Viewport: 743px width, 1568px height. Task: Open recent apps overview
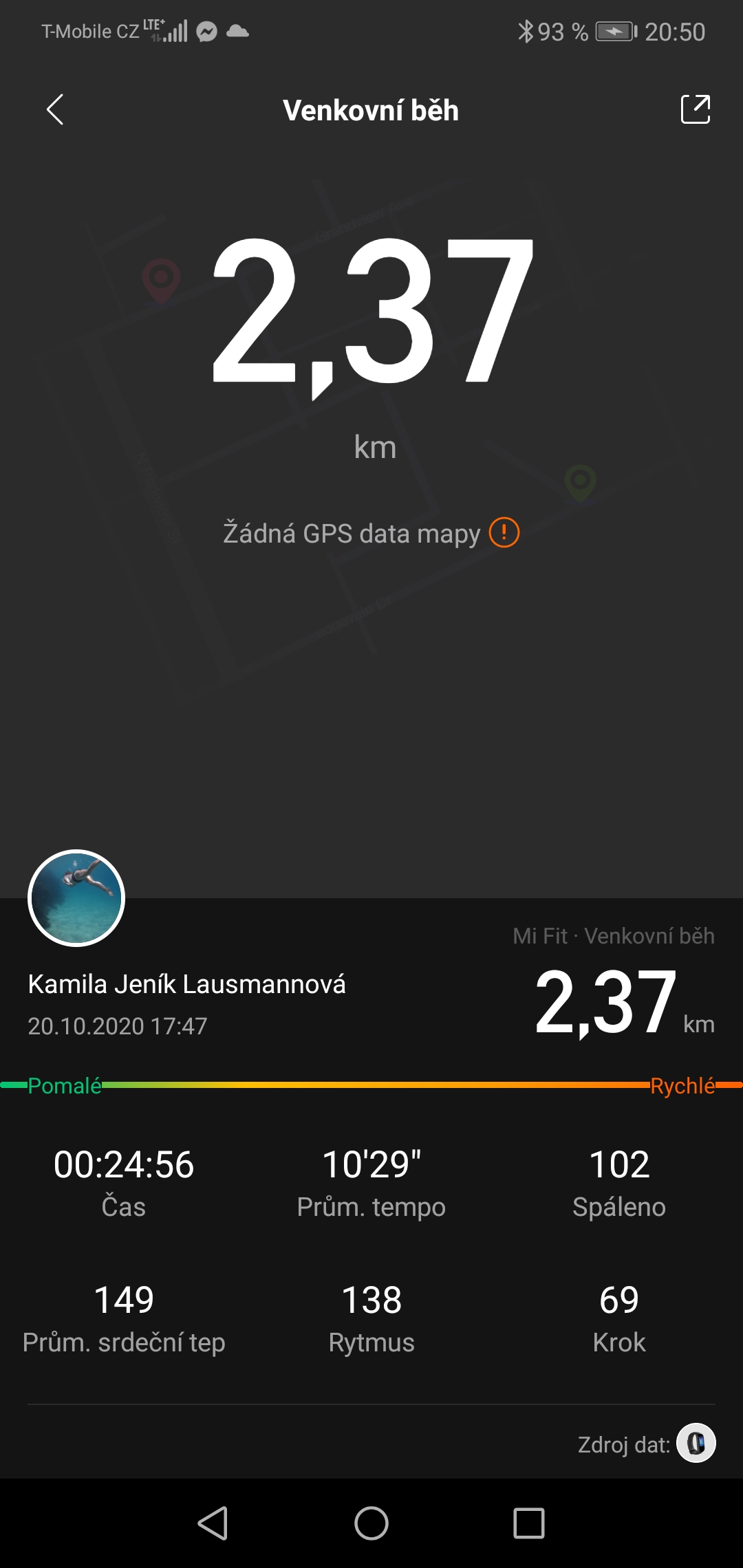pos(529,1523)
